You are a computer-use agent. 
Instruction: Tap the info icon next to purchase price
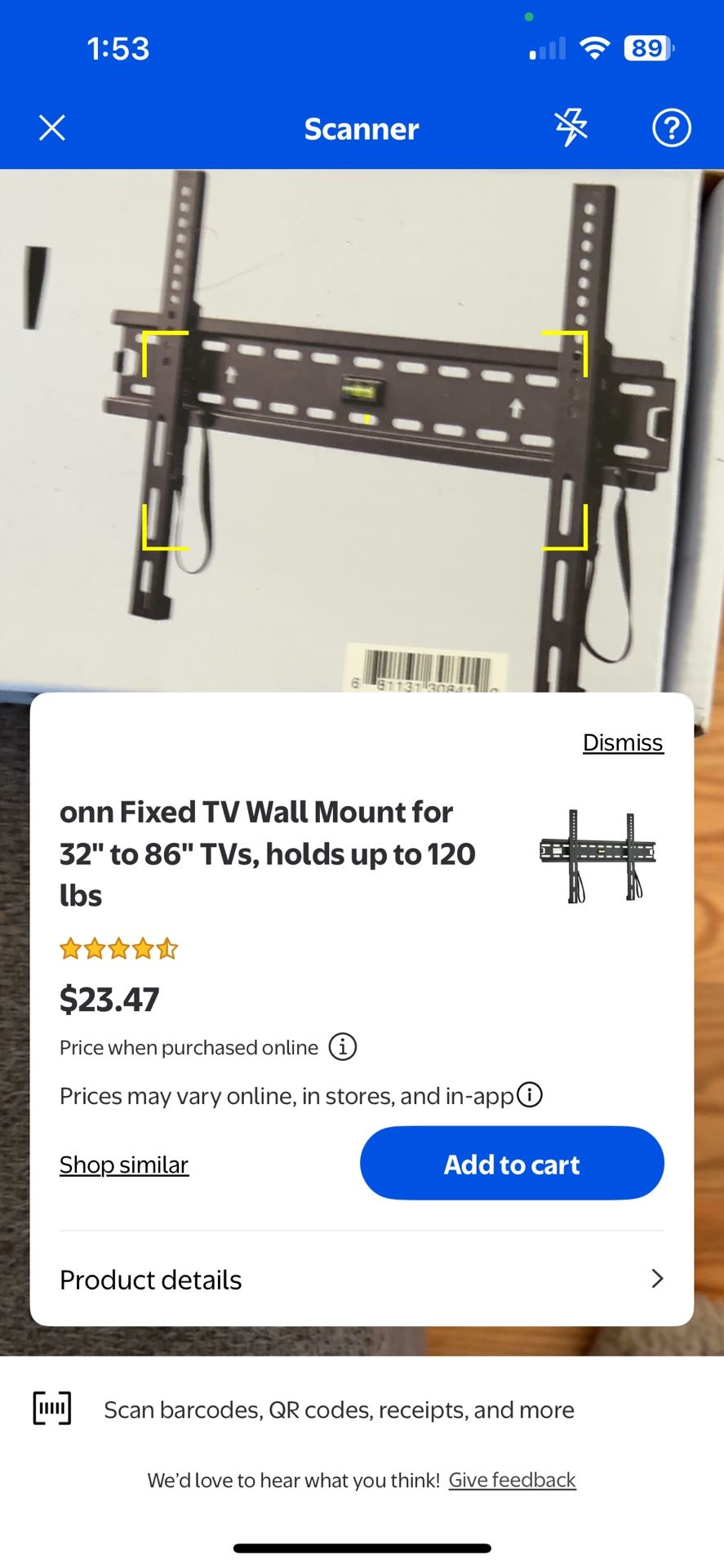[342, 1047]
